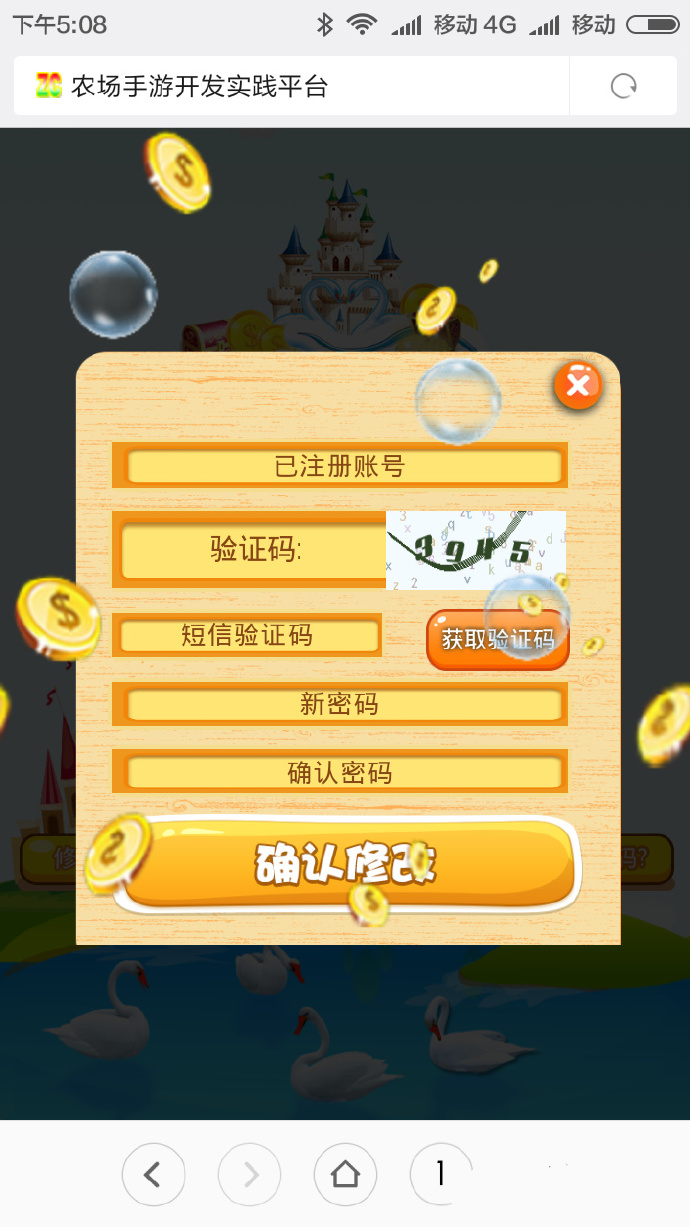This screenshot has width=690, height=1227.
Task: Tap the 已注册账号 account field
Action: (x=340, y=465)
